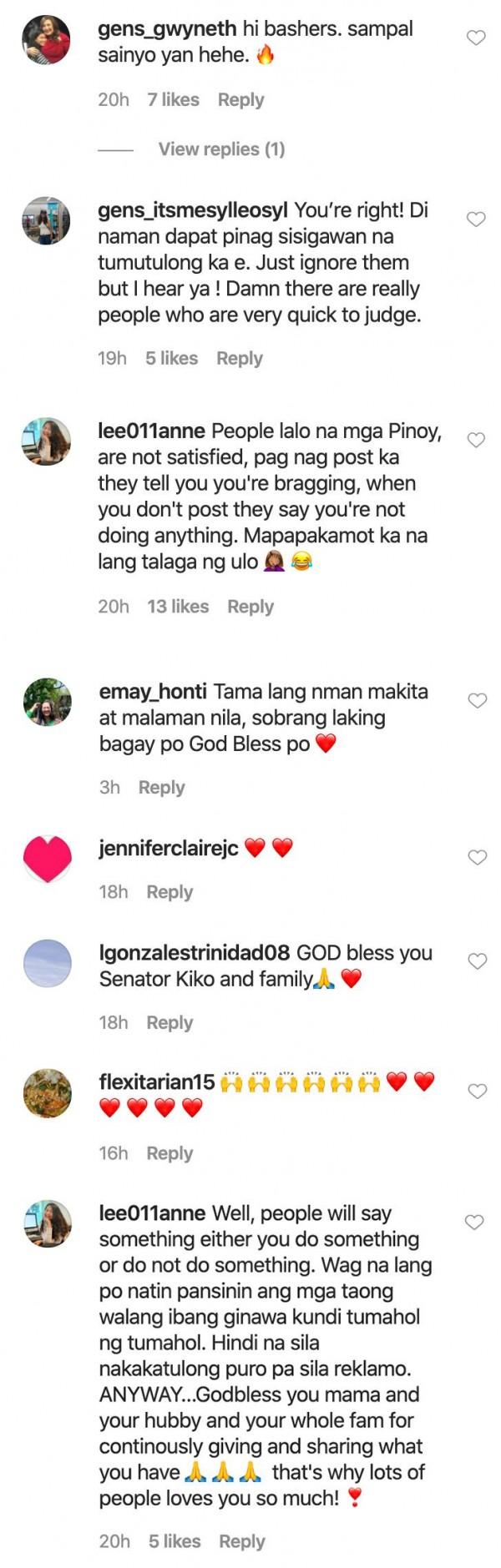The height and width of the screenshot is (1568, 501).
Task: View 7 likes on gens_gwyneth's comment
Action: (173, 100)
